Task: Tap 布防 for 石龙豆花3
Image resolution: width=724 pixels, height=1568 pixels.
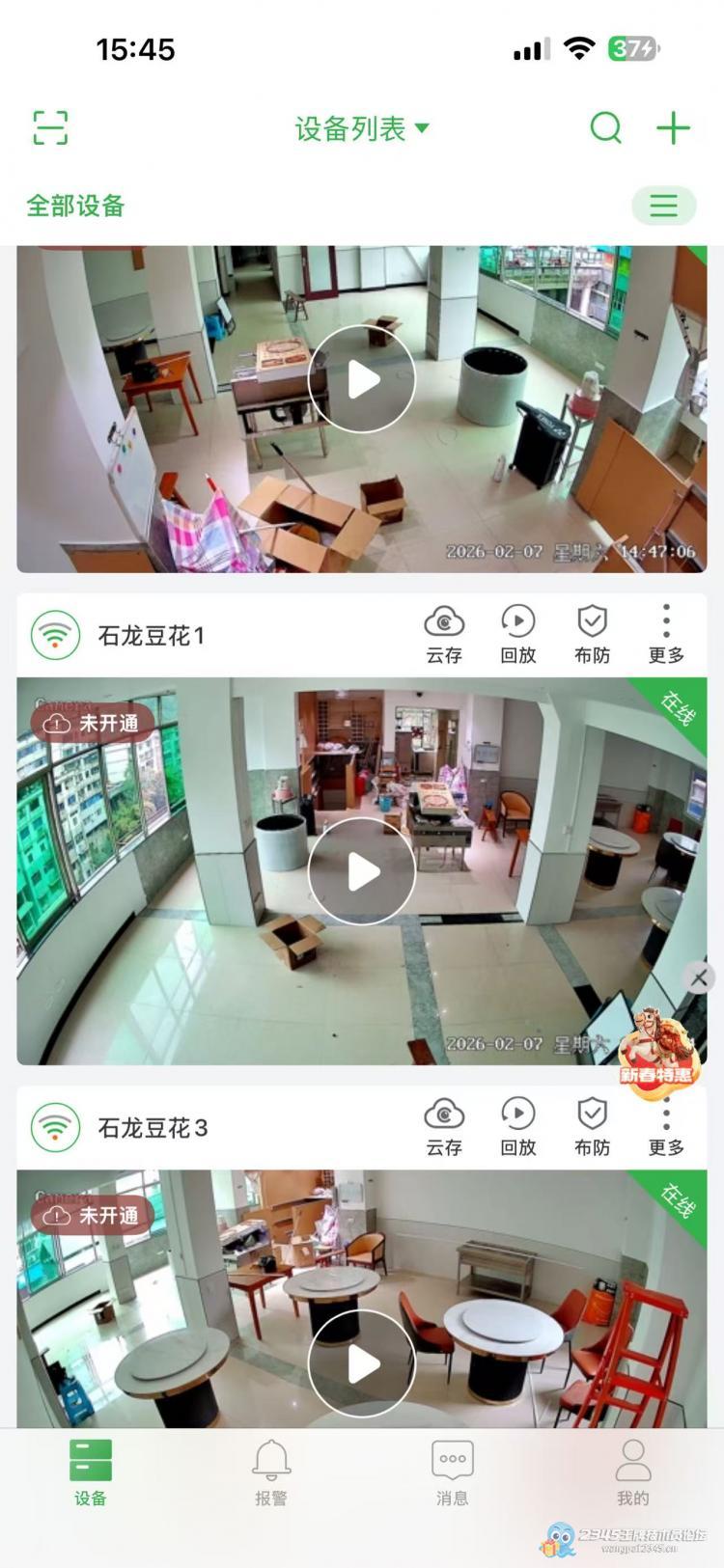Action: coord(592,1127)
